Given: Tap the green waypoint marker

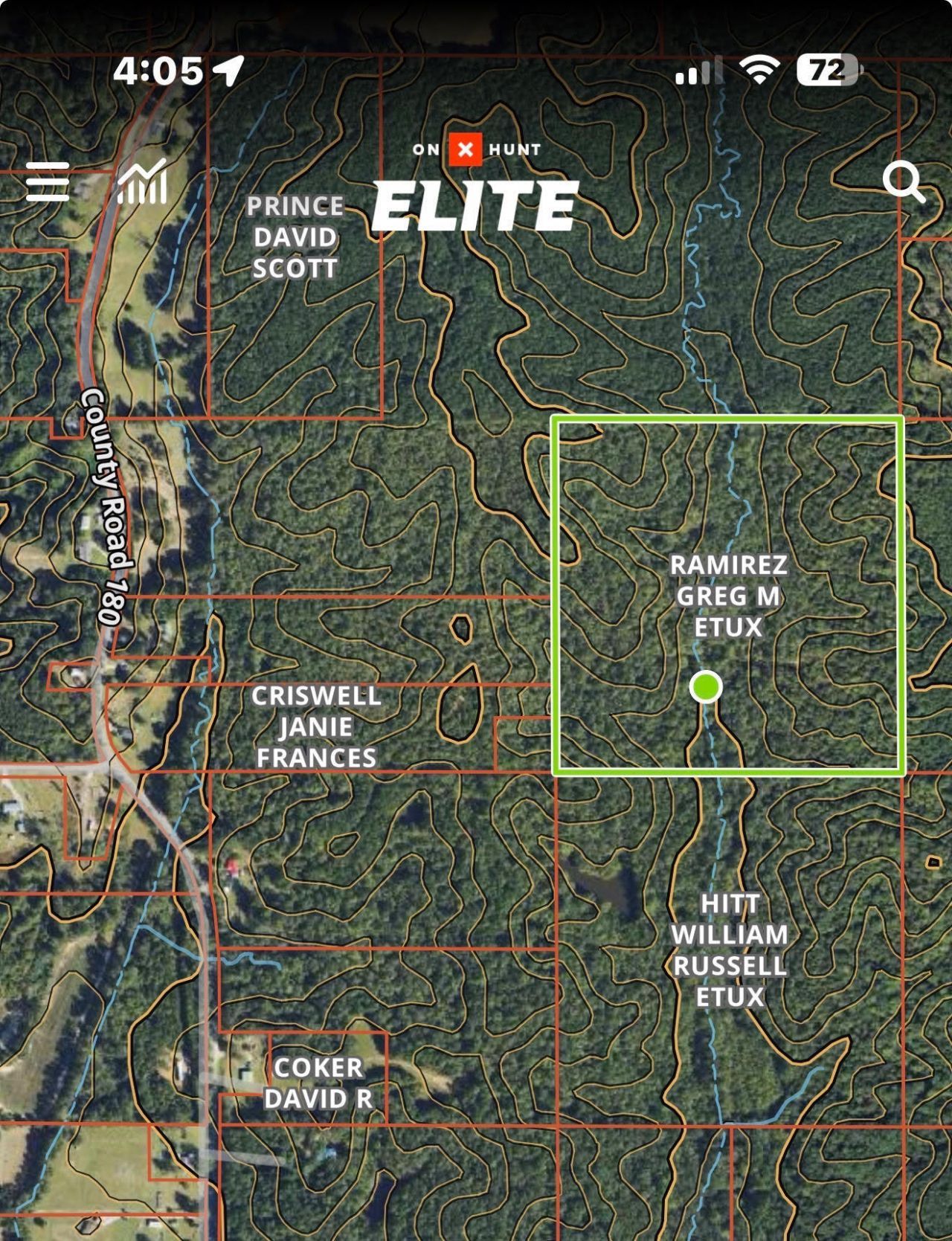Looking at the screenshot, I should 706,686.
